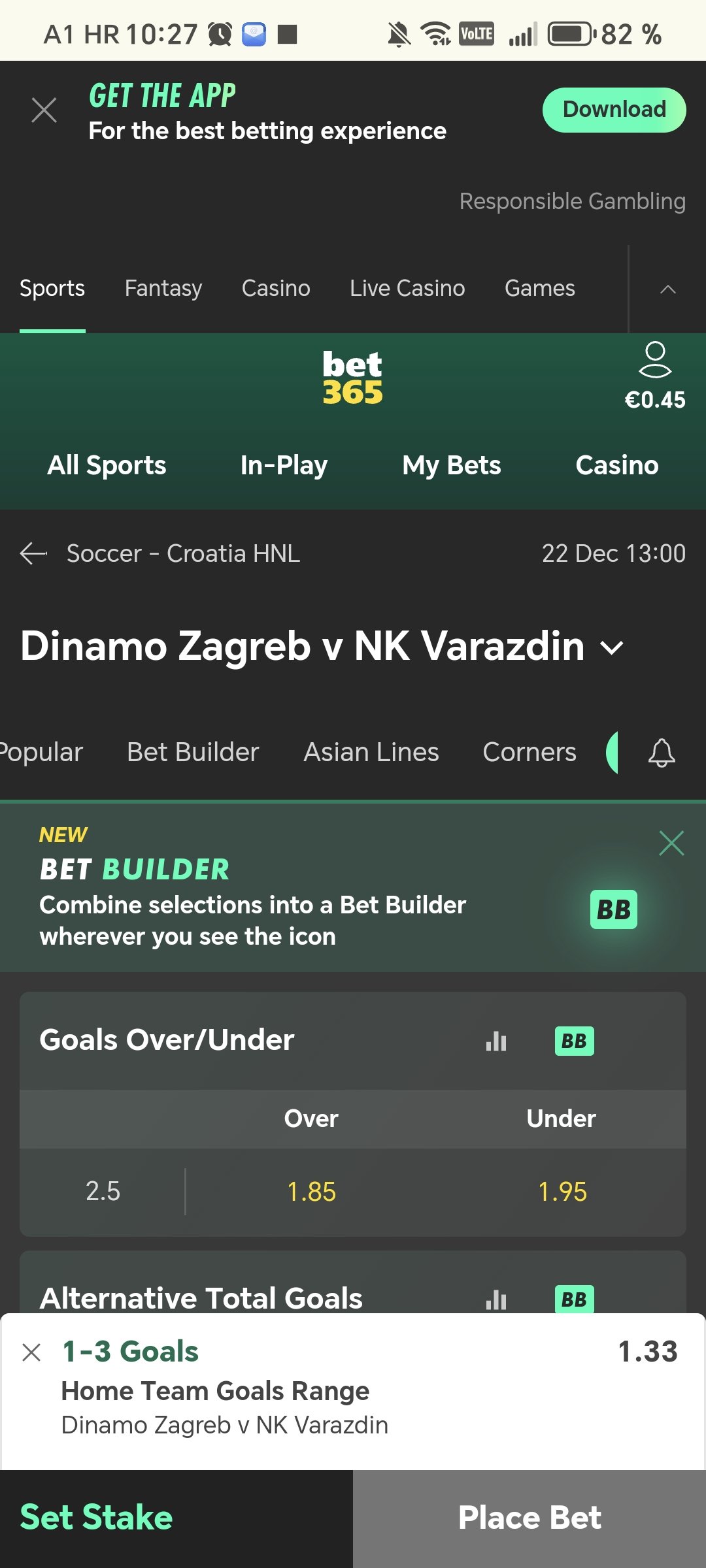Dismiss the Get The App banner
Image resolution: width=706 pixels, height=1568 pixels.
[x=44, y=110]
